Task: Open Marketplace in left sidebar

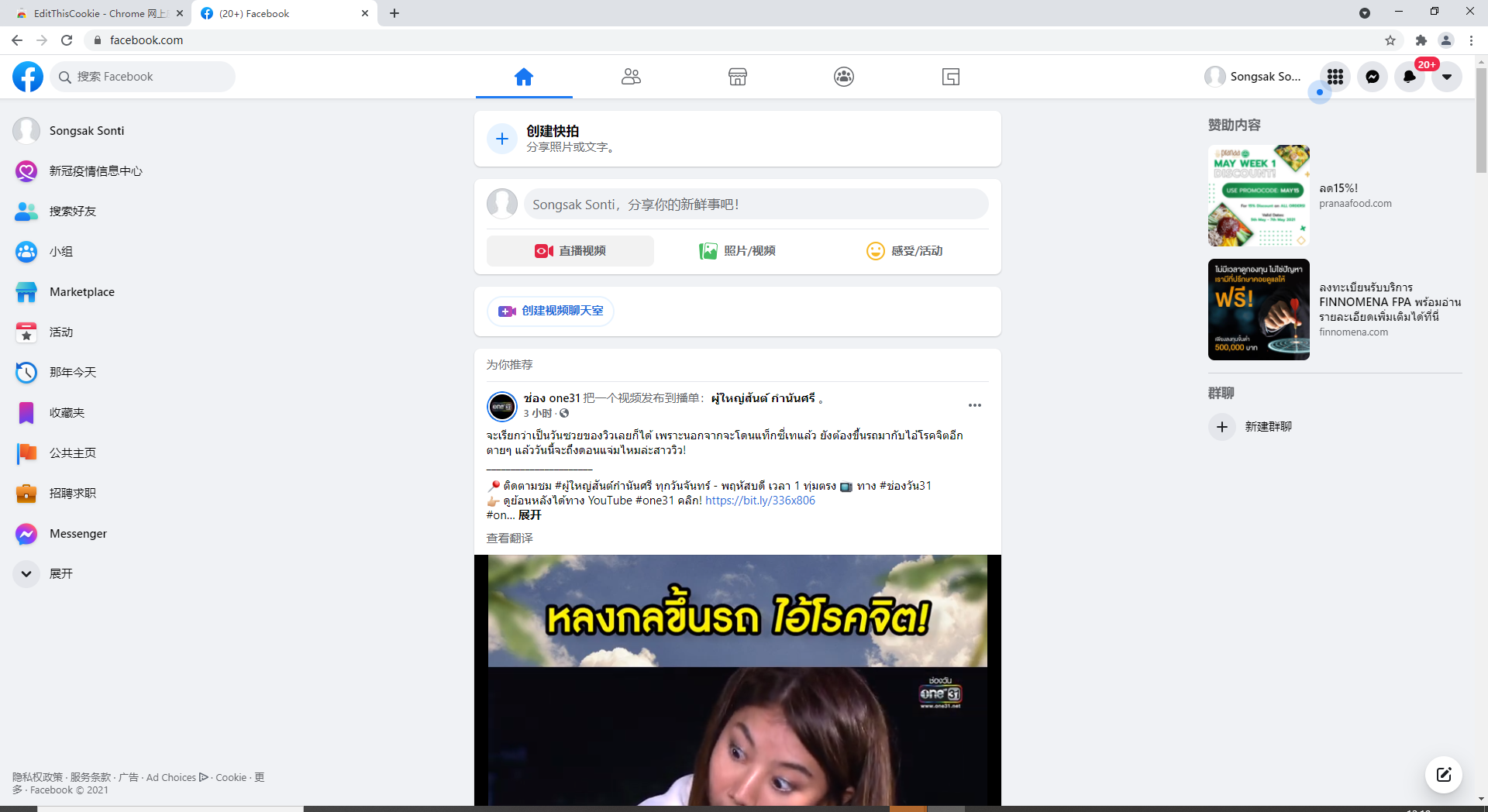Action: pyautogui.click(x=81, y=292)
